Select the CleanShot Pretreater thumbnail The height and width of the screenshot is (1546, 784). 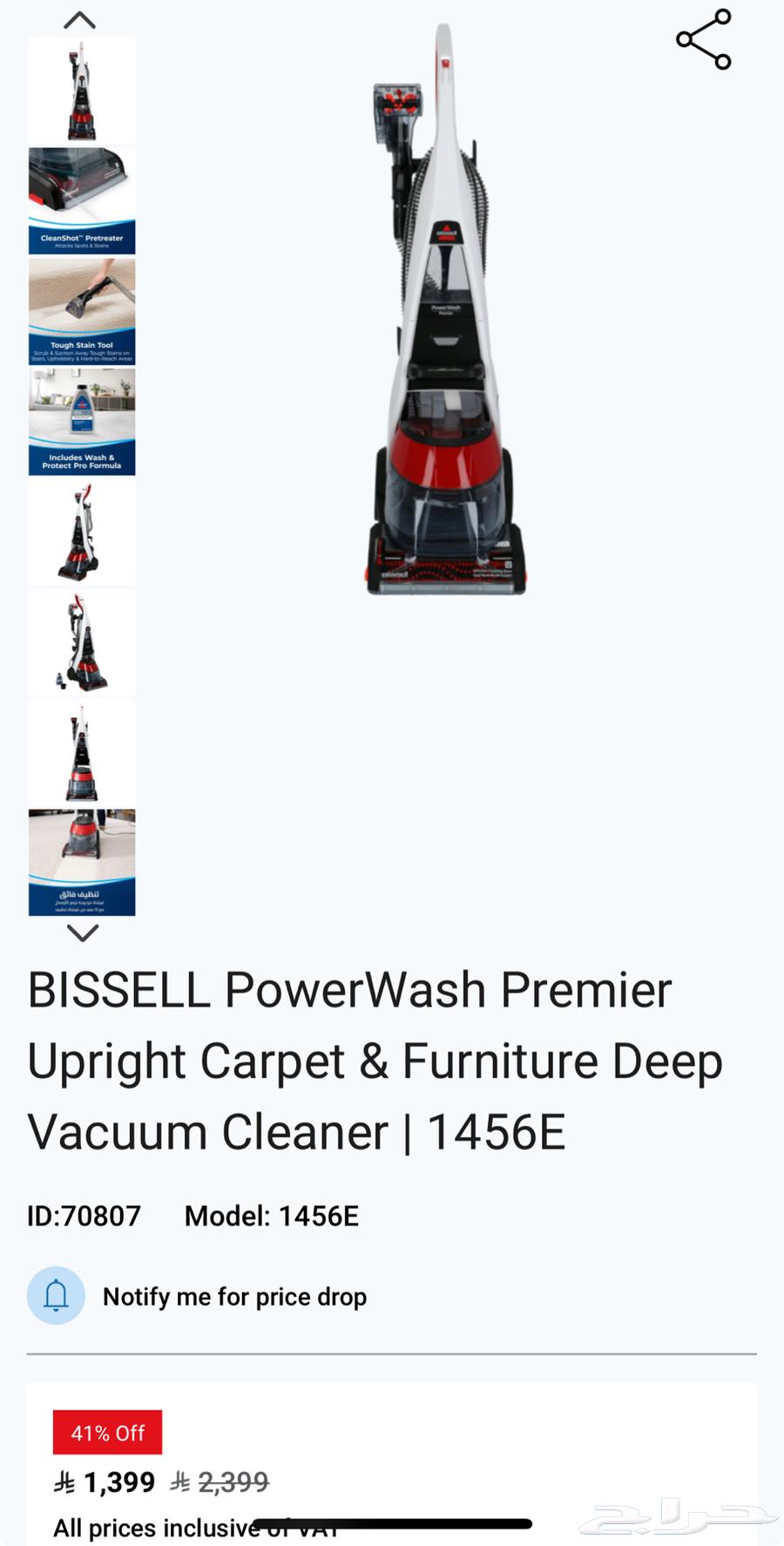82,200
